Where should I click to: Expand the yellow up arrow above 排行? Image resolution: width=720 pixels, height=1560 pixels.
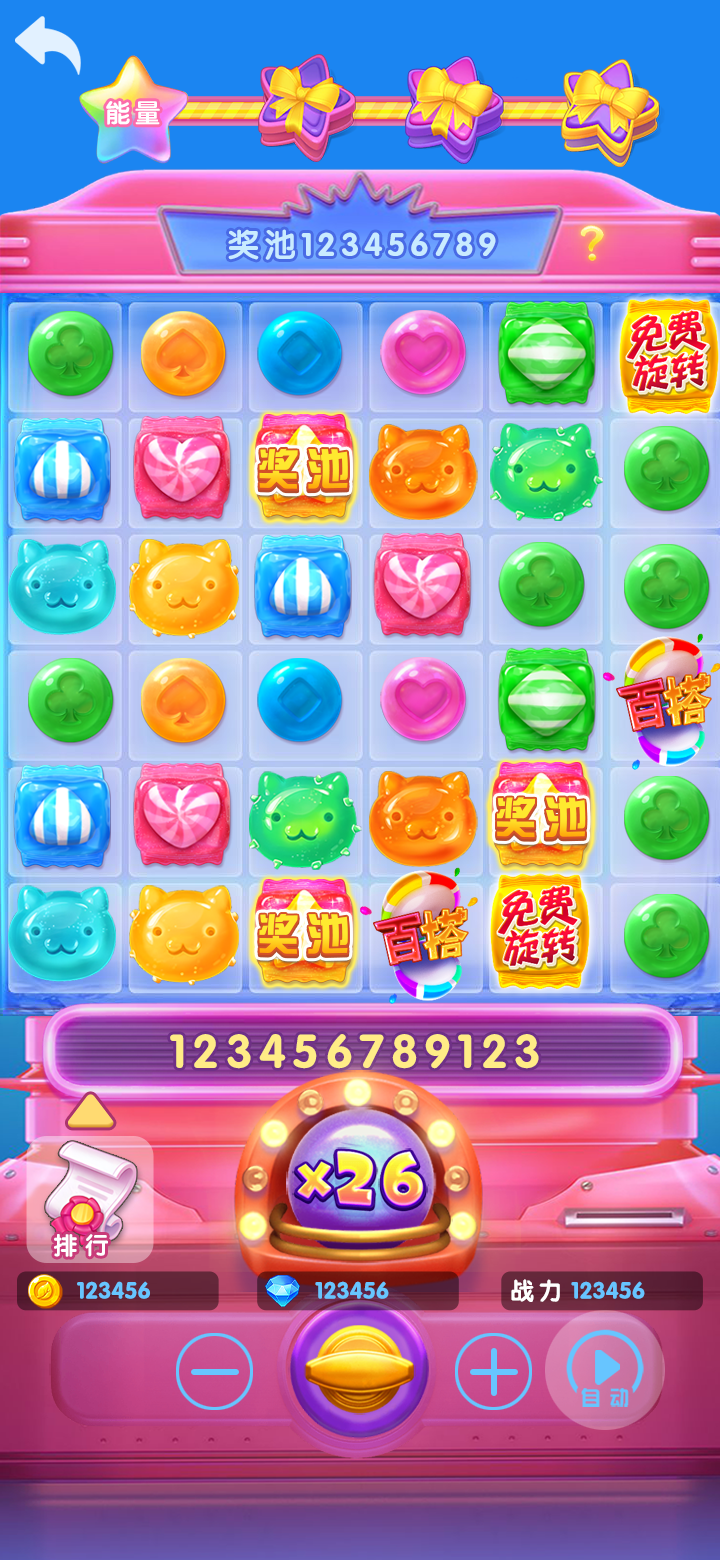[90, 1112]
